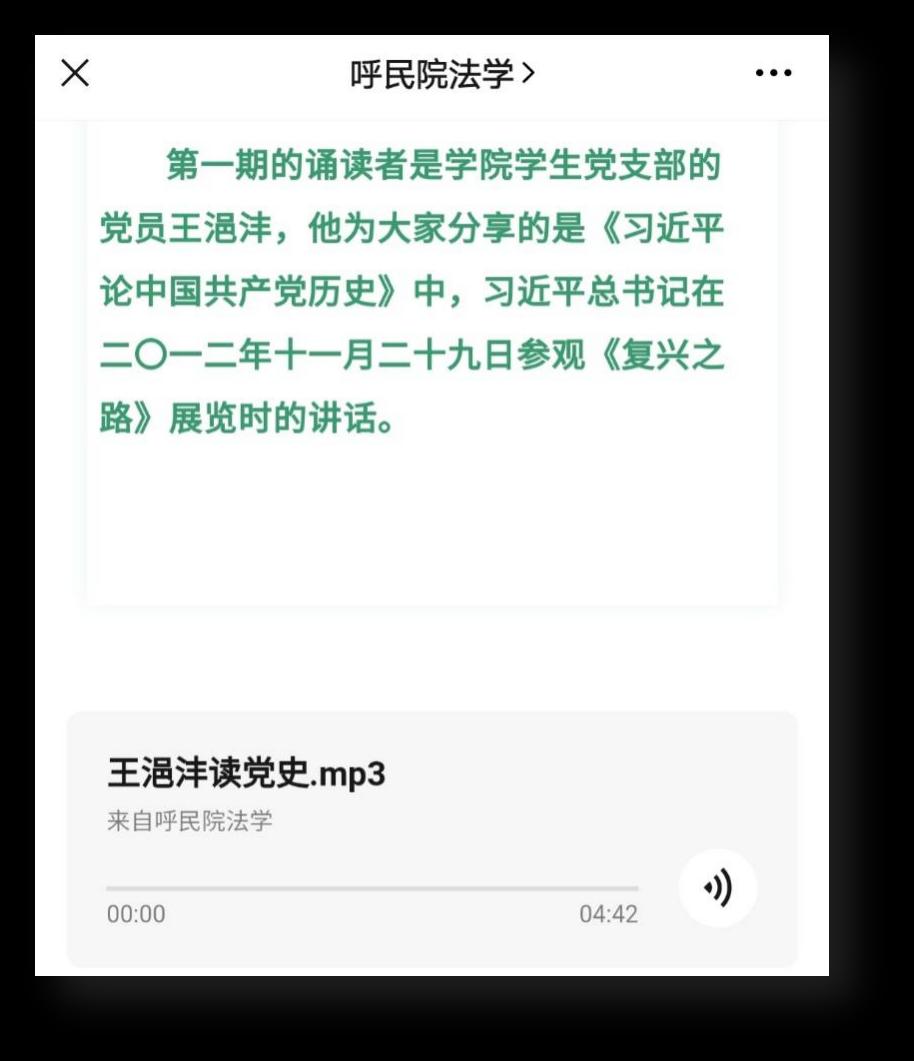Close the article page
914x1061 pixels.
pyautogui.click(x=75, y=73)
